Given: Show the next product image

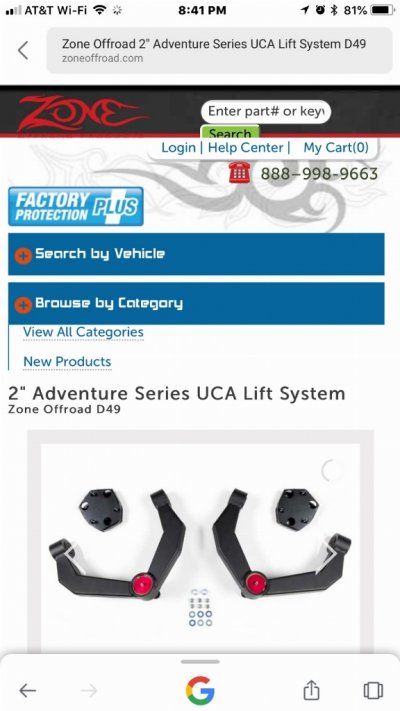Looking at the screenshot, I should [332, 553].
